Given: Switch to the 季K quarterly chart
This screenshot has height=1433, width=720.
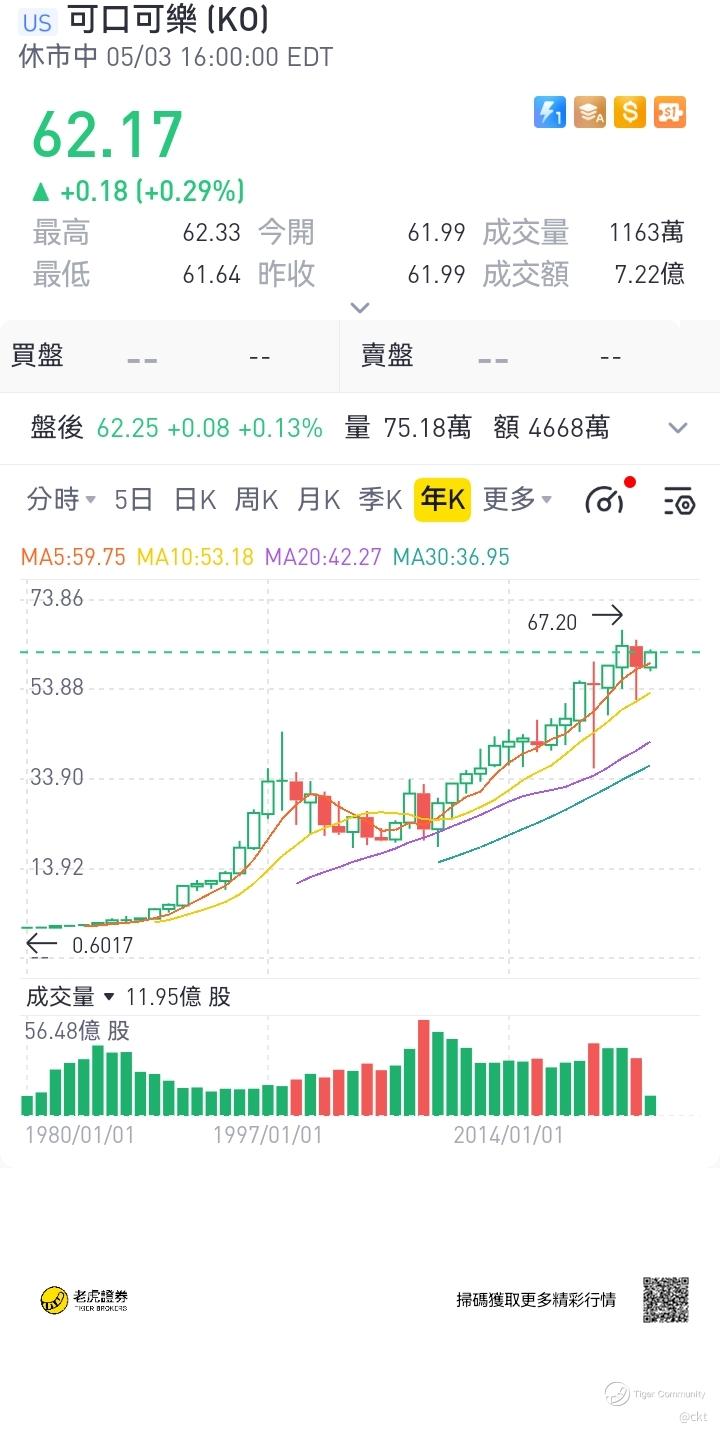Looking at the screenshot, I should [x=380, y=499].
